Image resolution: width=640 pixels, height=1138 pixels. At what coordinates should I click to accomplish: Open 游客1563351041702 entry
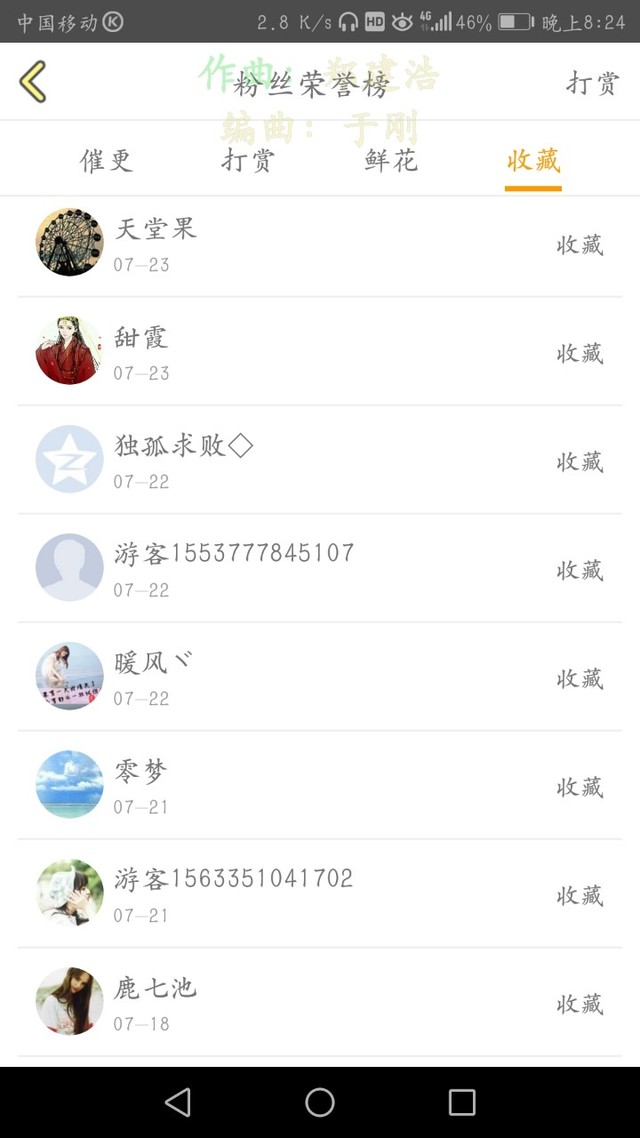320,893
